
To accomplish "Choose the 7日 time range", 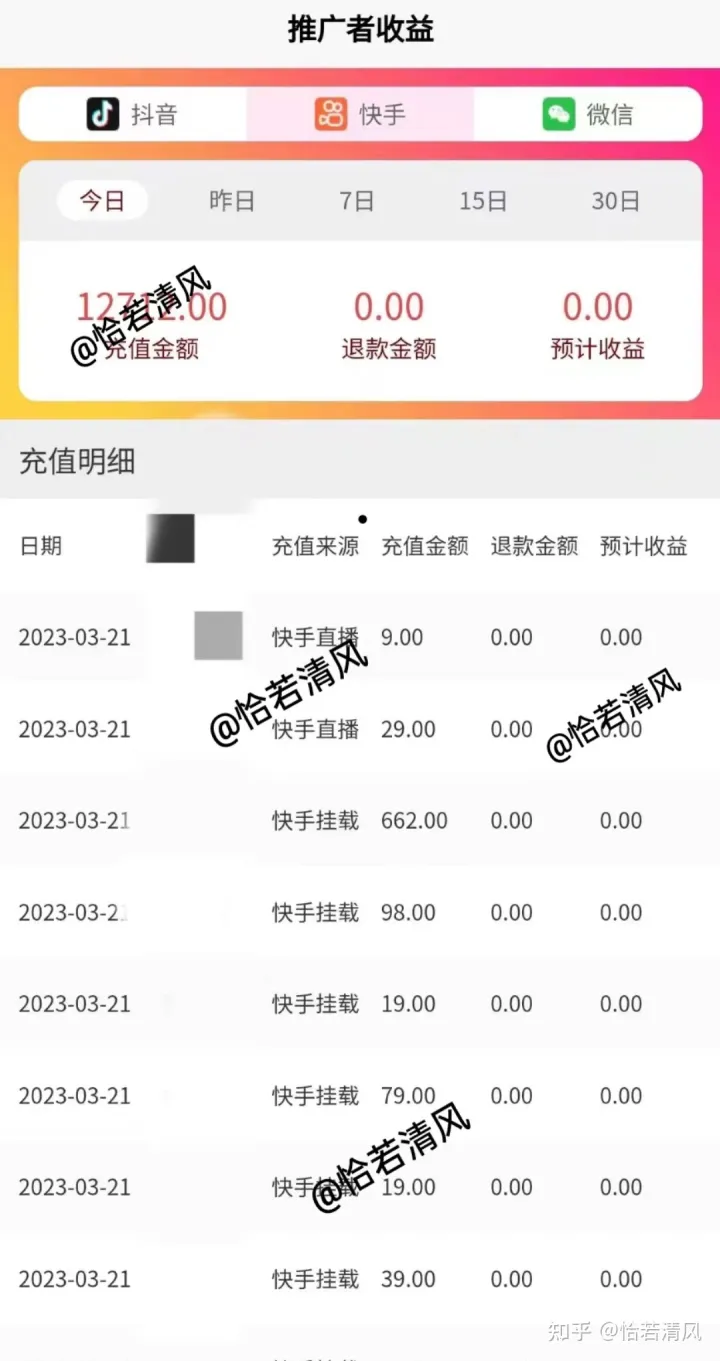I will click(356, 201).
